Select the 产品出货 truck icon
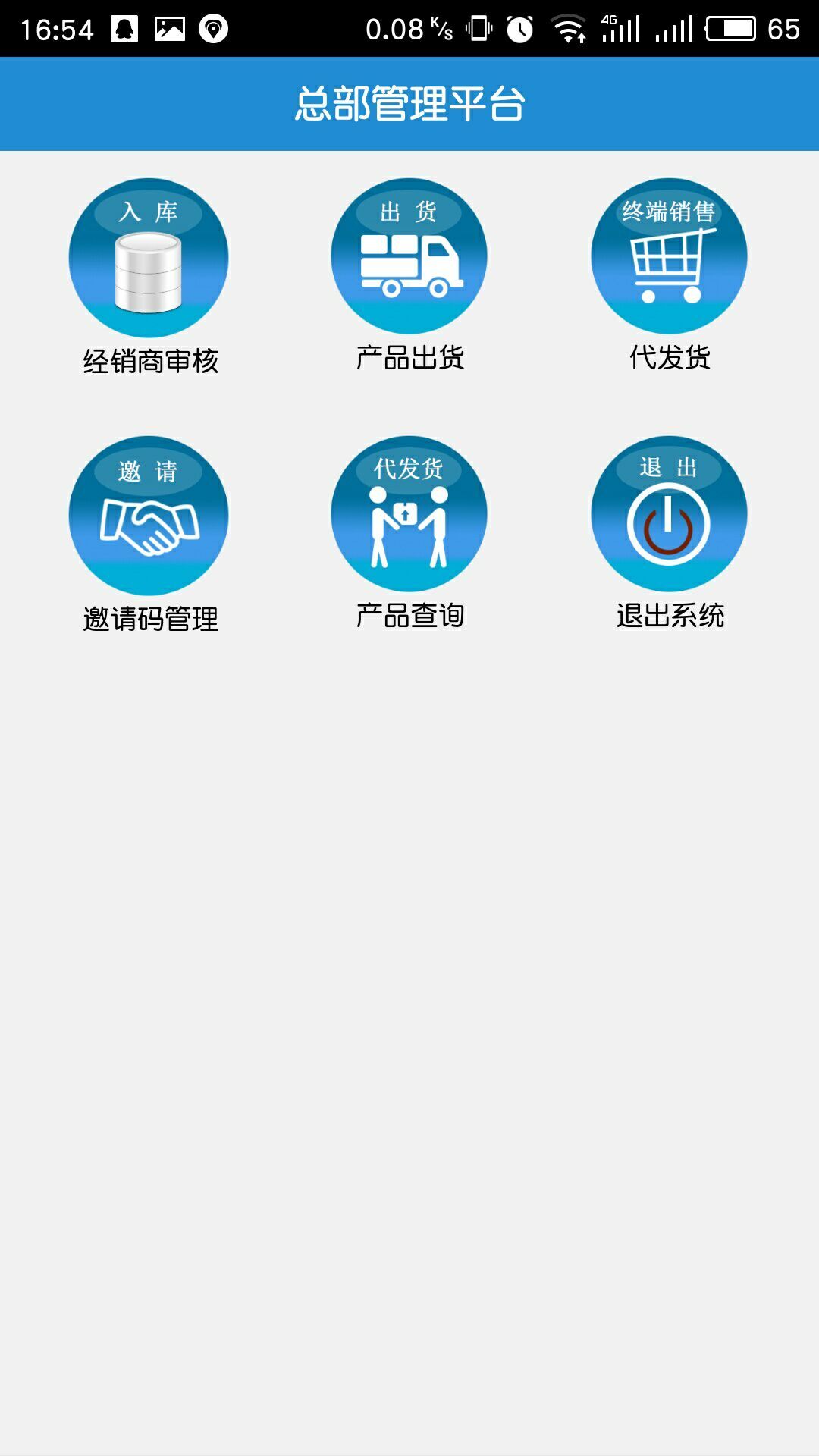The width and height of the screenshot is (819, 1456). [x=409, y=256]
